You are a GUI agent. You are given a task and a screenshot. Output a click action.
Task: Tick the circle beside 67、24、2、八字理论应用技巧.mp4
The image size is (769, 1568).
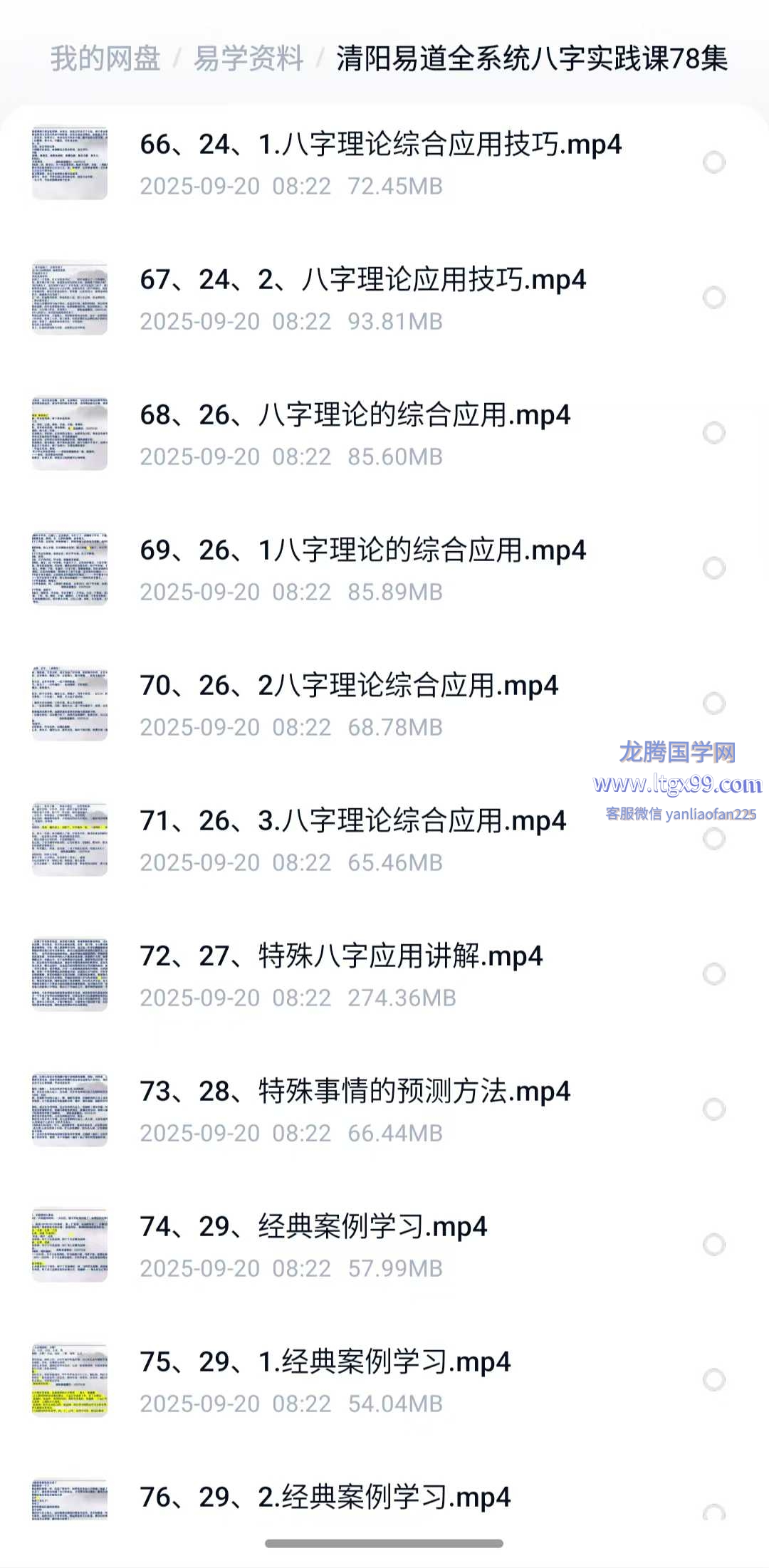coord(713,298)
